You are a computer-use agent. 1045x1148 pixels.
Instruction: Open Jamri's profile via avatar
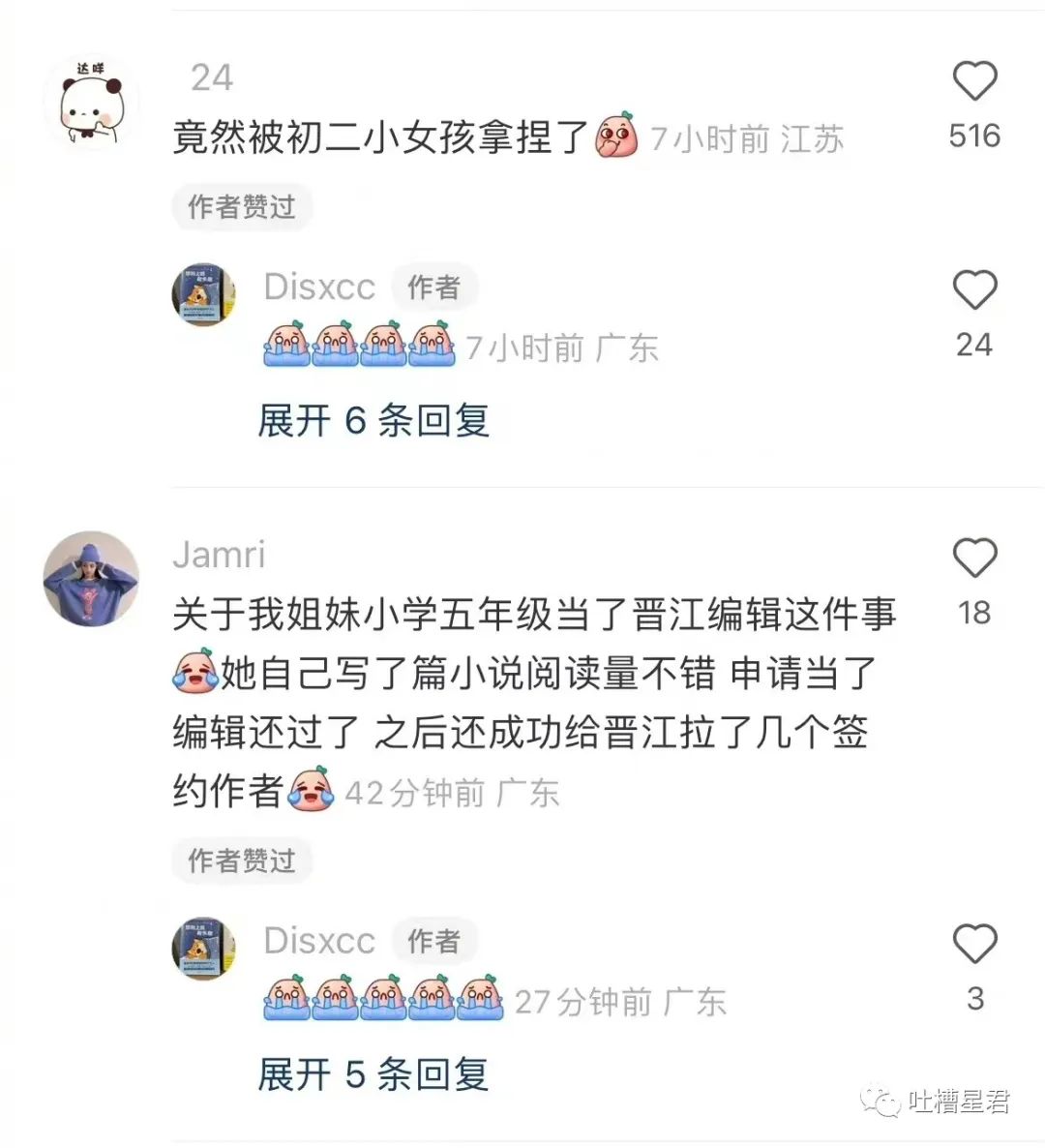(91, 577)
